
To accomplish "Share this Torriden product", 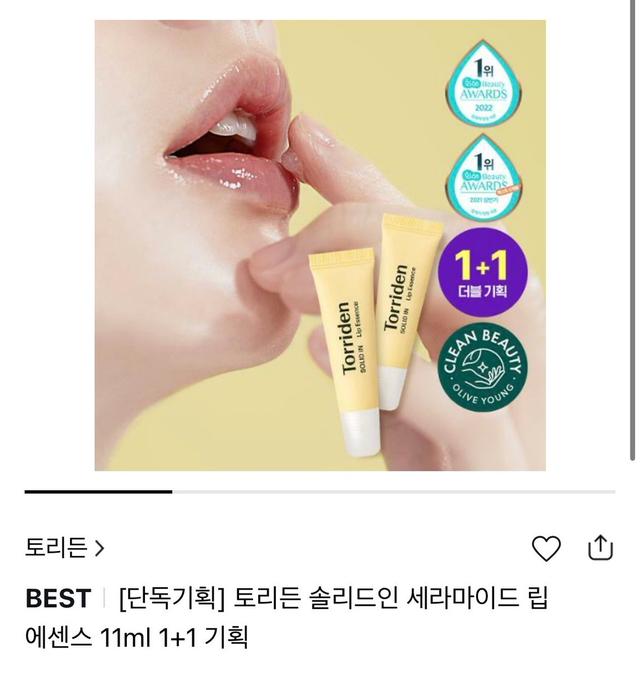I will pos(599,546).
